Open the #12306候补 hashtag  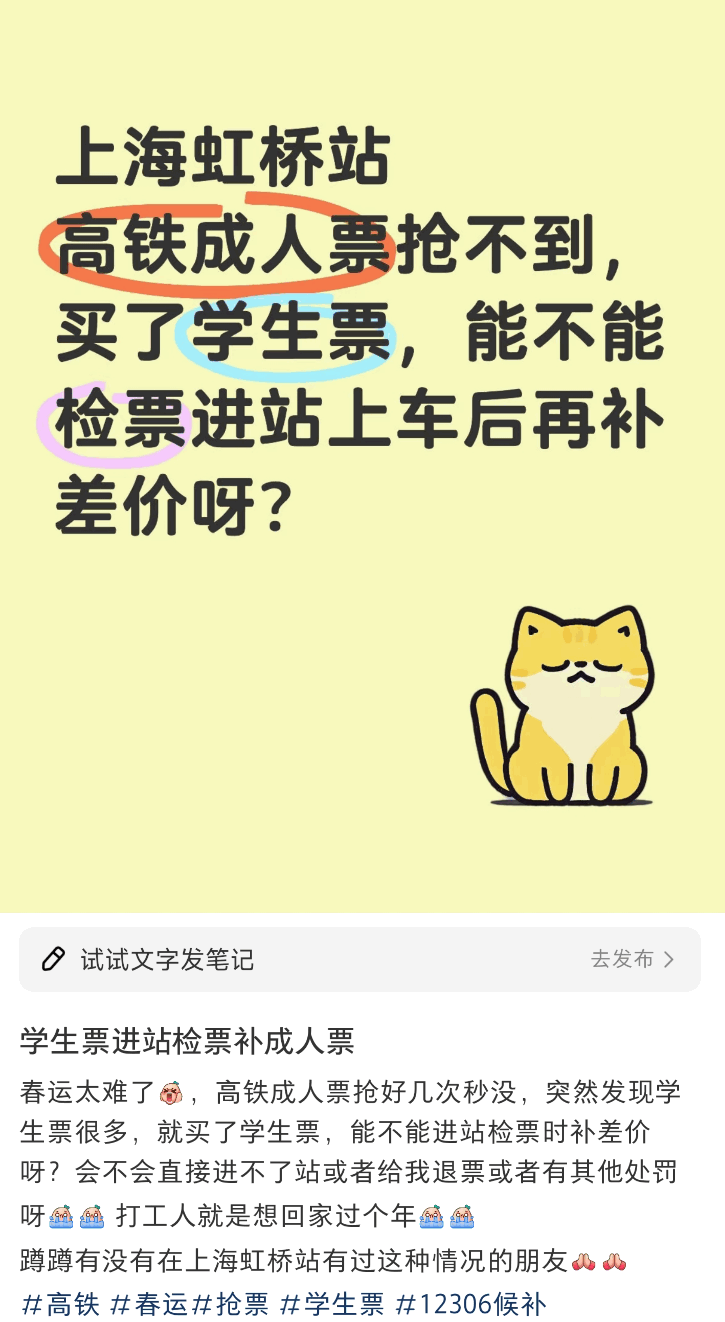pos(471,1304)
